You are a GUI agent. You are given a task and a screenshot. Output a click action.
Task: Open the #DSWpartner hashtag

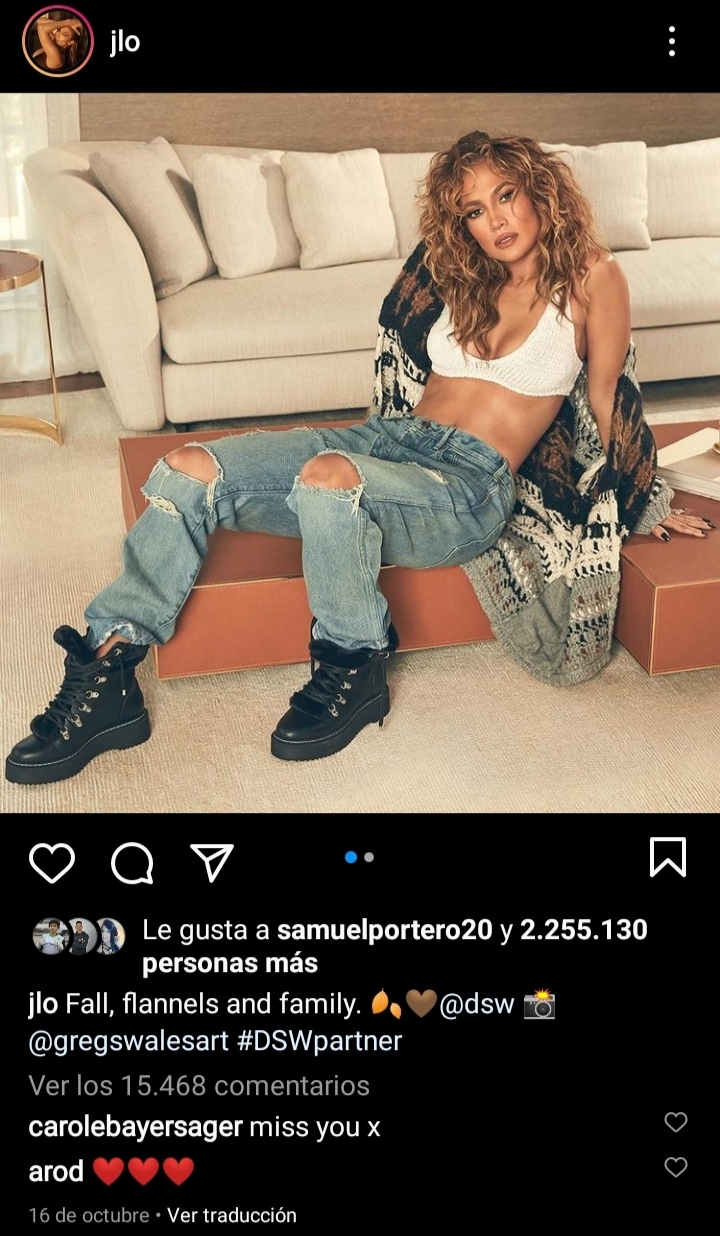pos(320,1040)
